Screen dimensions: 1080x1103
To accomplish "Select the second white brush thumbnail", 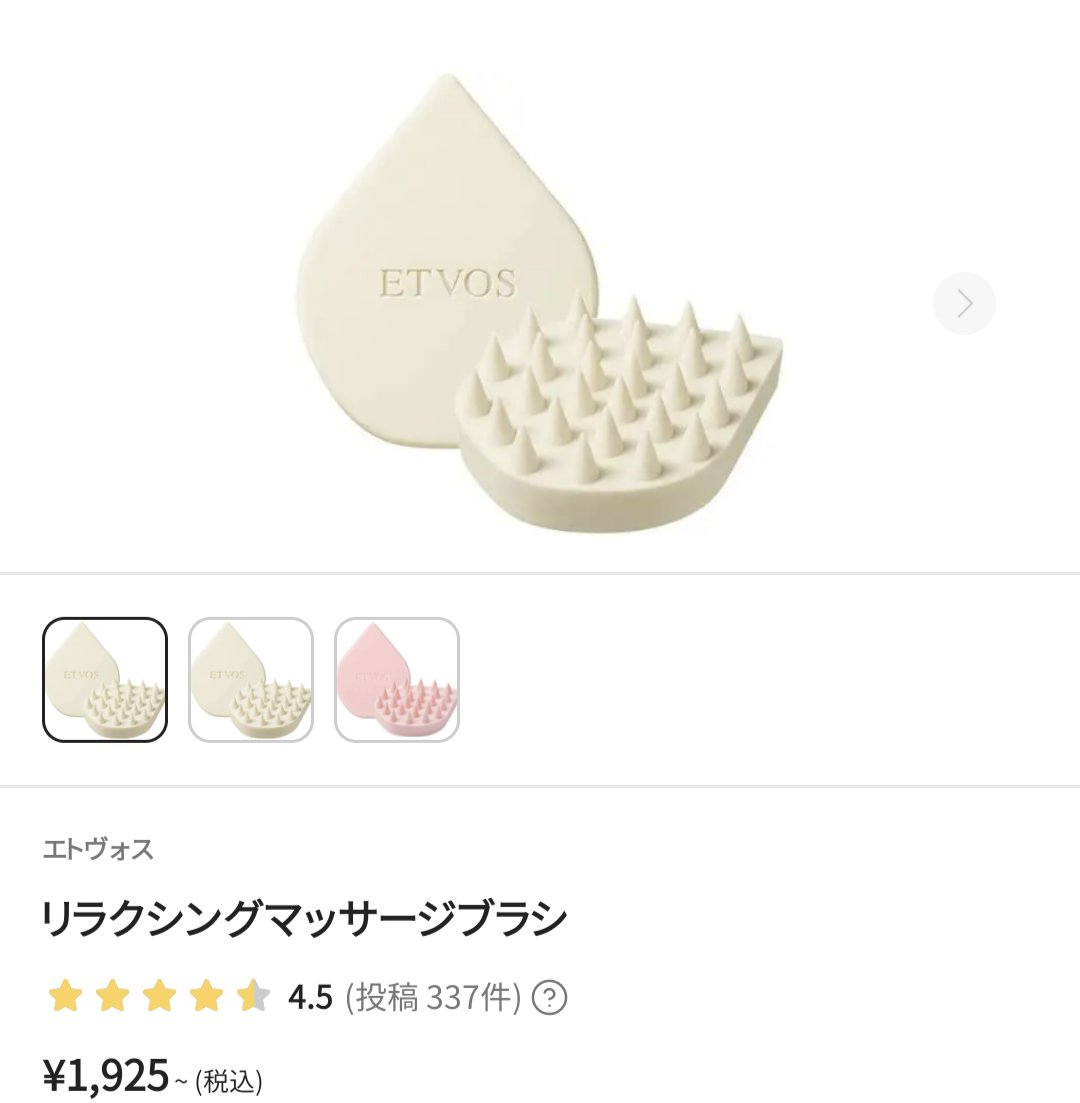I will [251, 678].
